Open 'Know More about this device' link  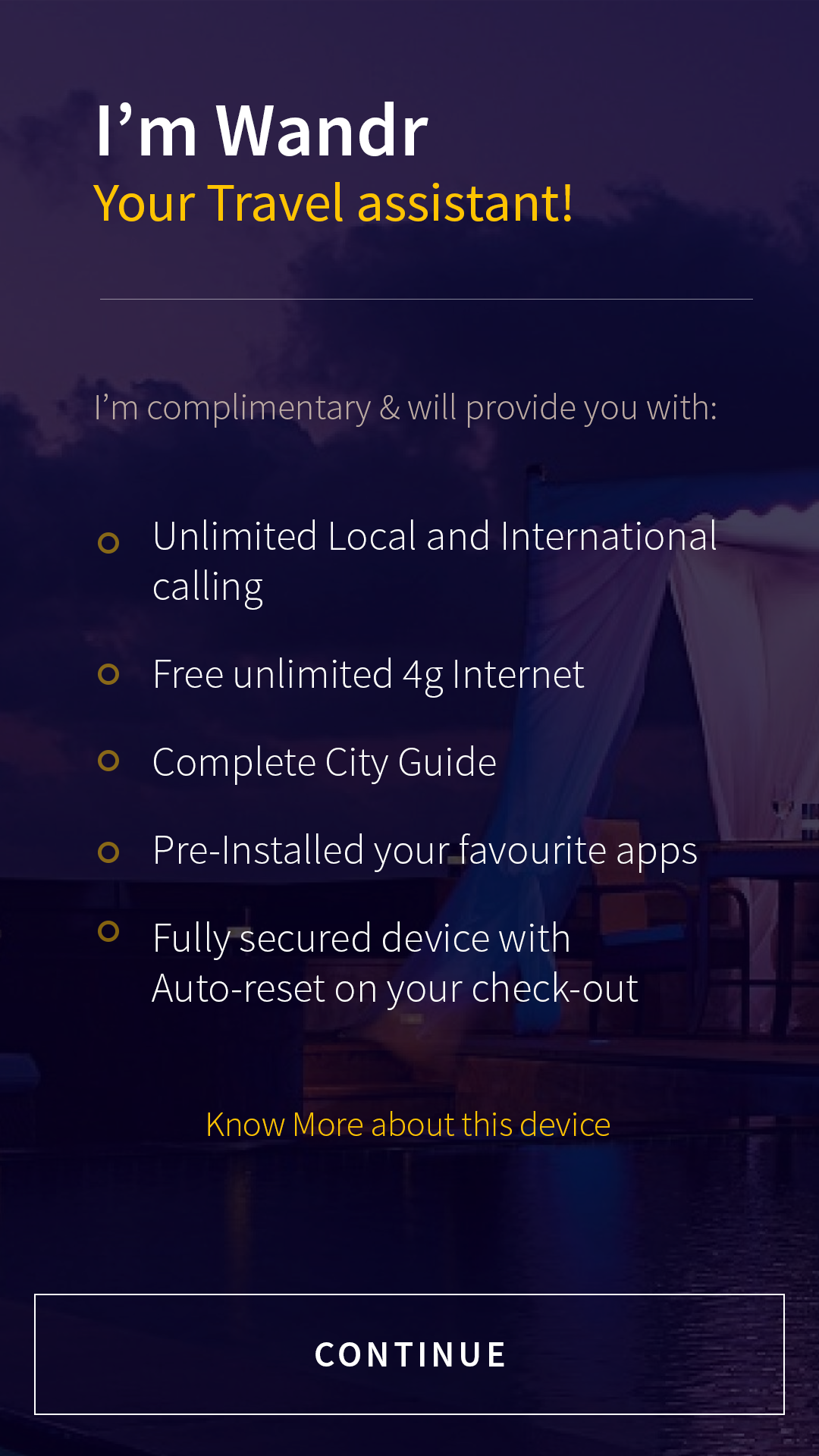coord(408,1125)
